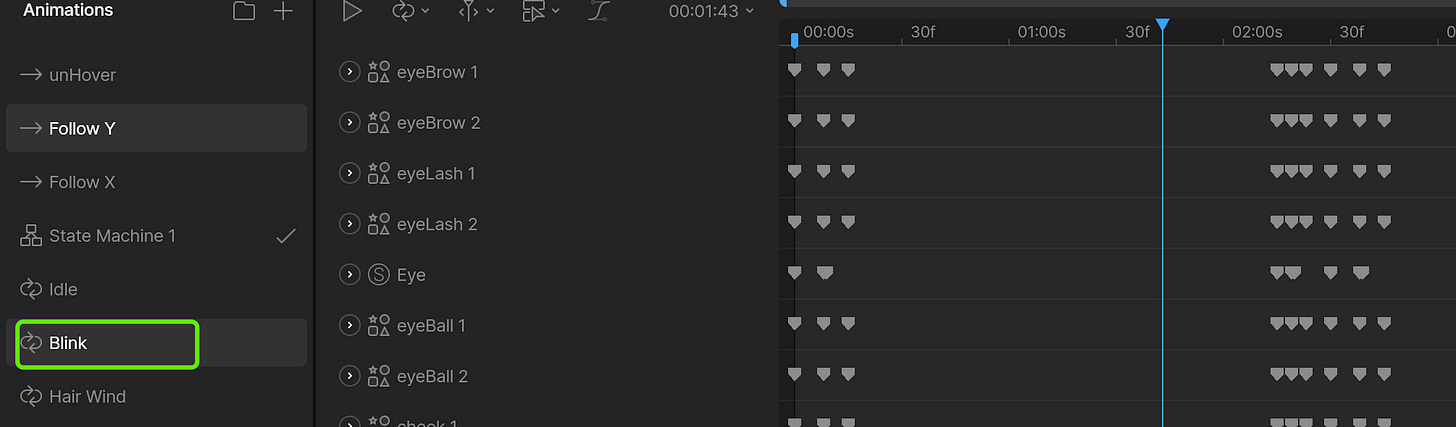Create a new animation folder

pos(243,11)
